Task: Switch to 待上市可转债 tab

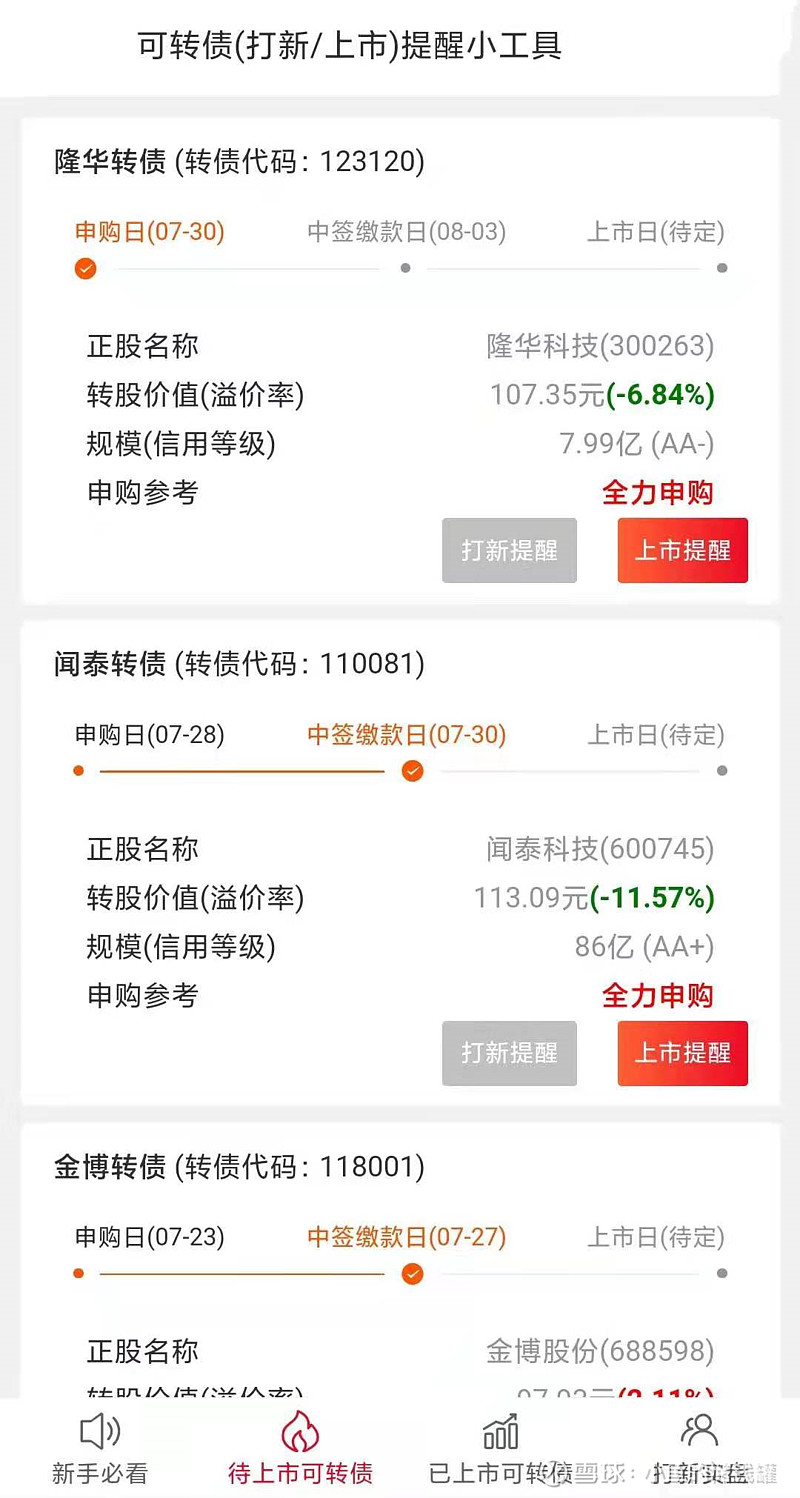Action: 300,1448
